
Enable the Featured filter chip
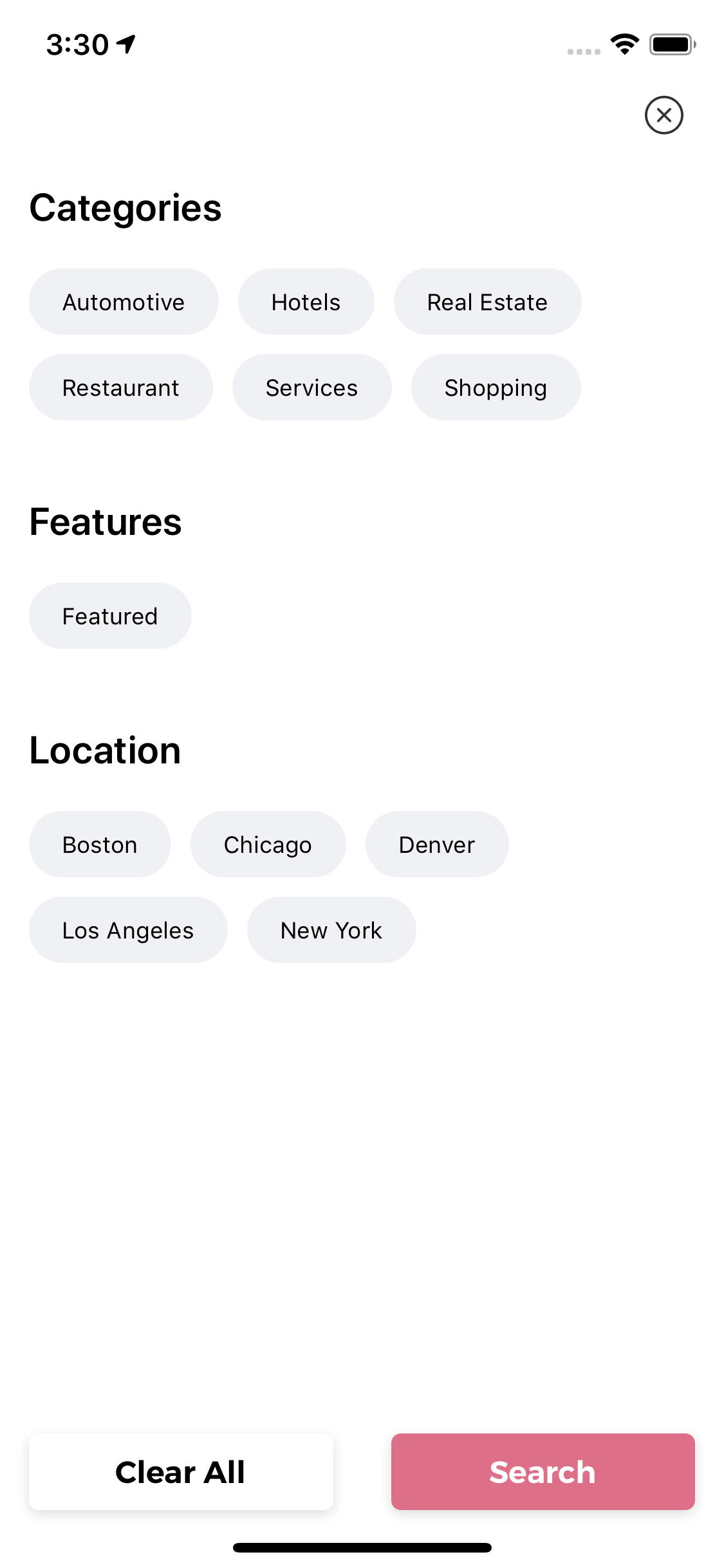point(110,616)
